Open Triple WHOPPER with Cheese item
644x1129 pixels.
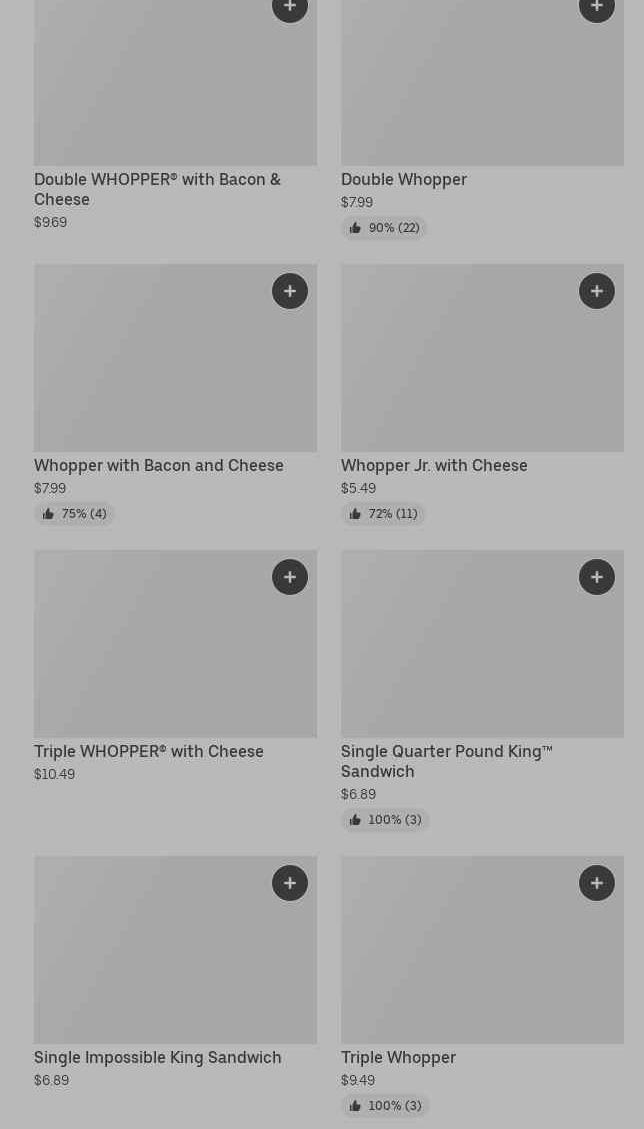tap(148, 752)
